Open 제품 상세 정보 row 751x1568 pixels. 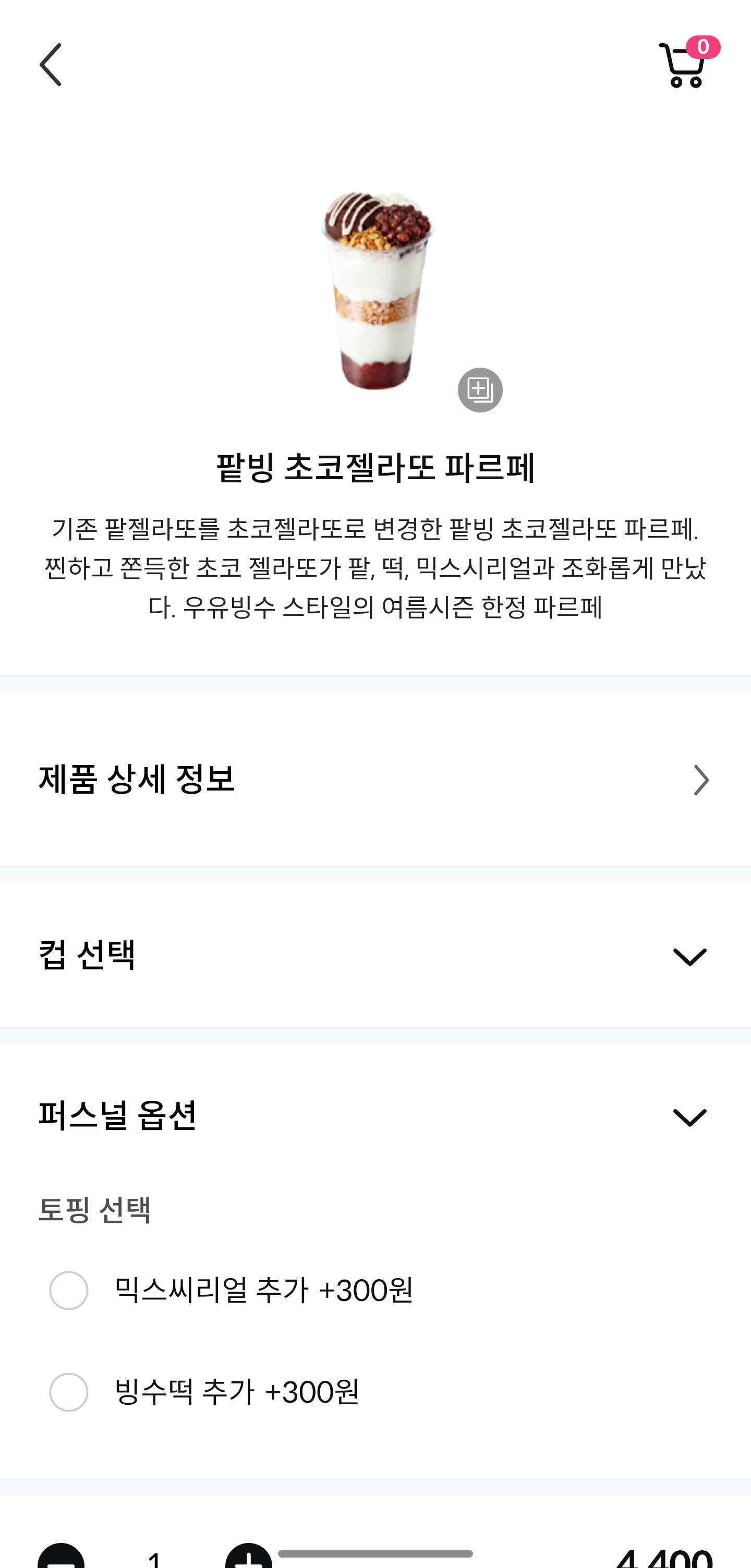375,780
